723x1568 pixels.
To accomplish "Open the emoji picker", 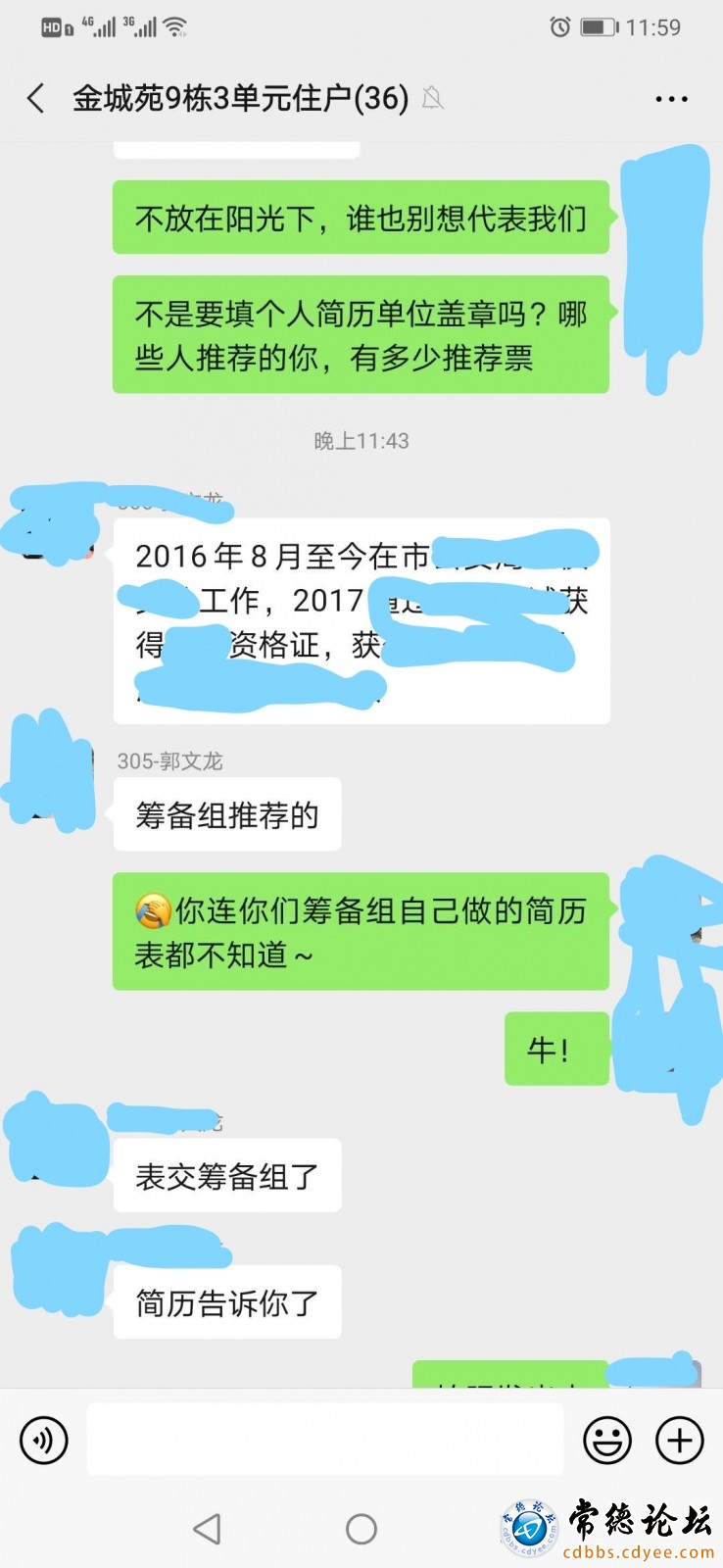I will click(x=607, y=1440).
